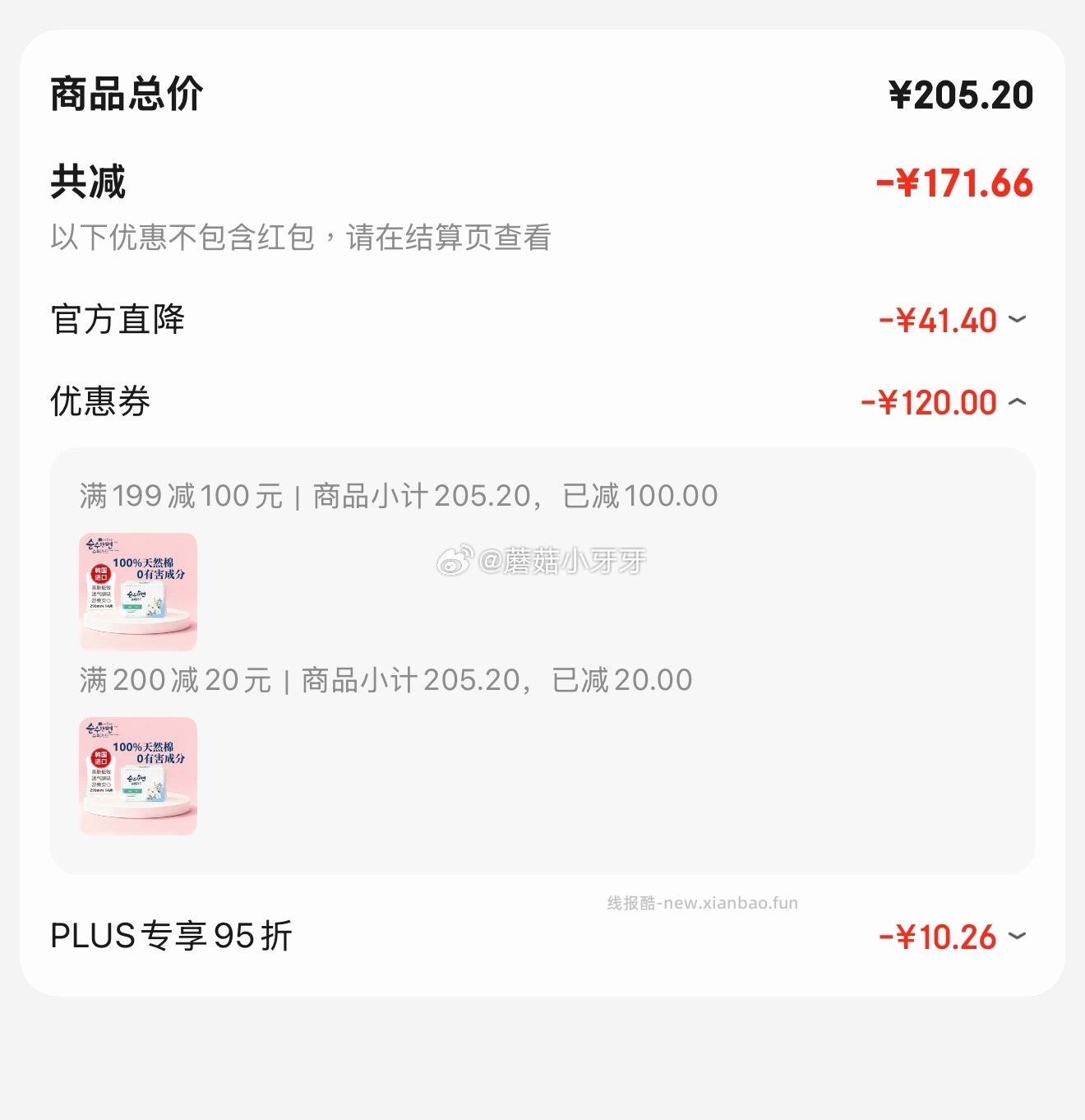Click the up chevron next to 优惠券
Image resolution: width=1085 pixels, height=1120 pixels.
click(1019, 402)
